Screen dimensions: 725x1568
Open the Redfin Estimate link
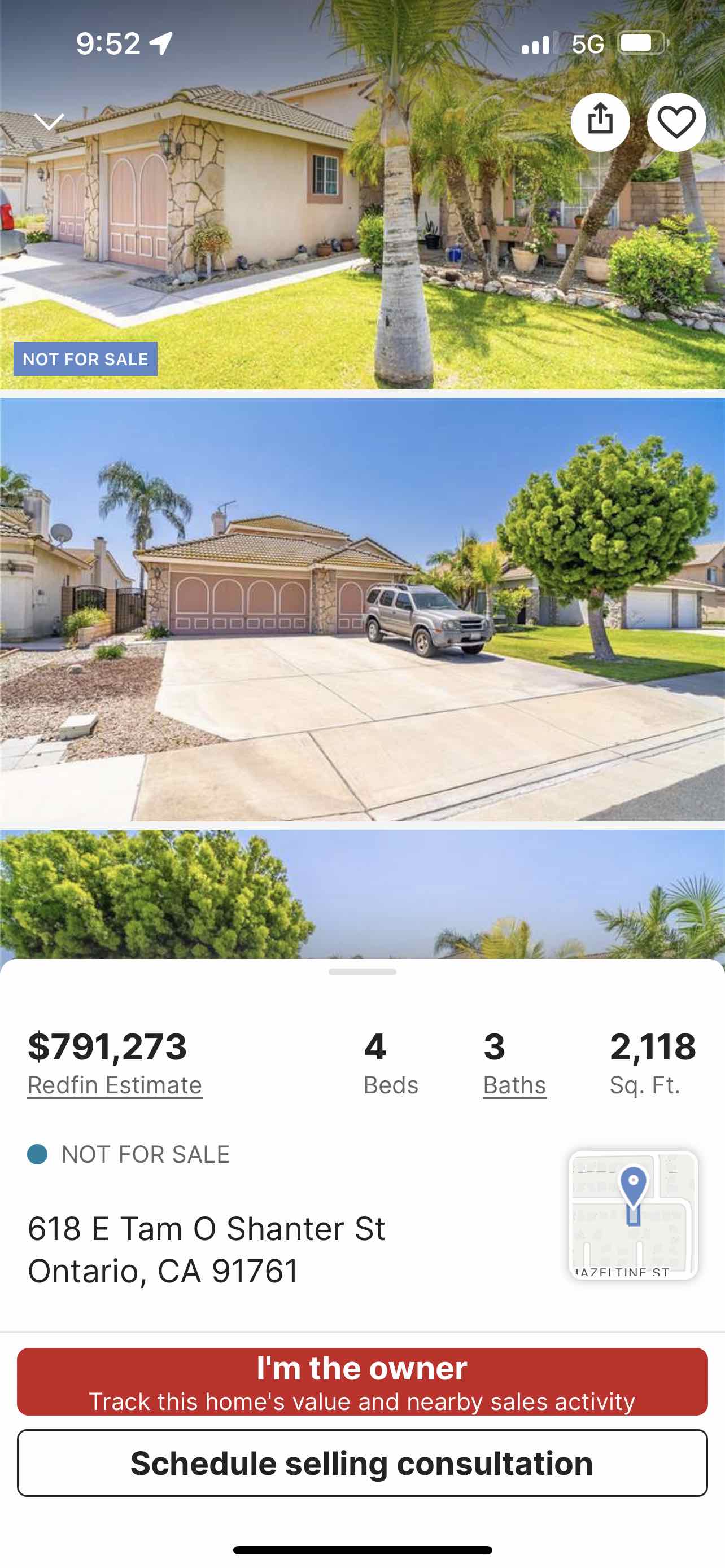115,1085
